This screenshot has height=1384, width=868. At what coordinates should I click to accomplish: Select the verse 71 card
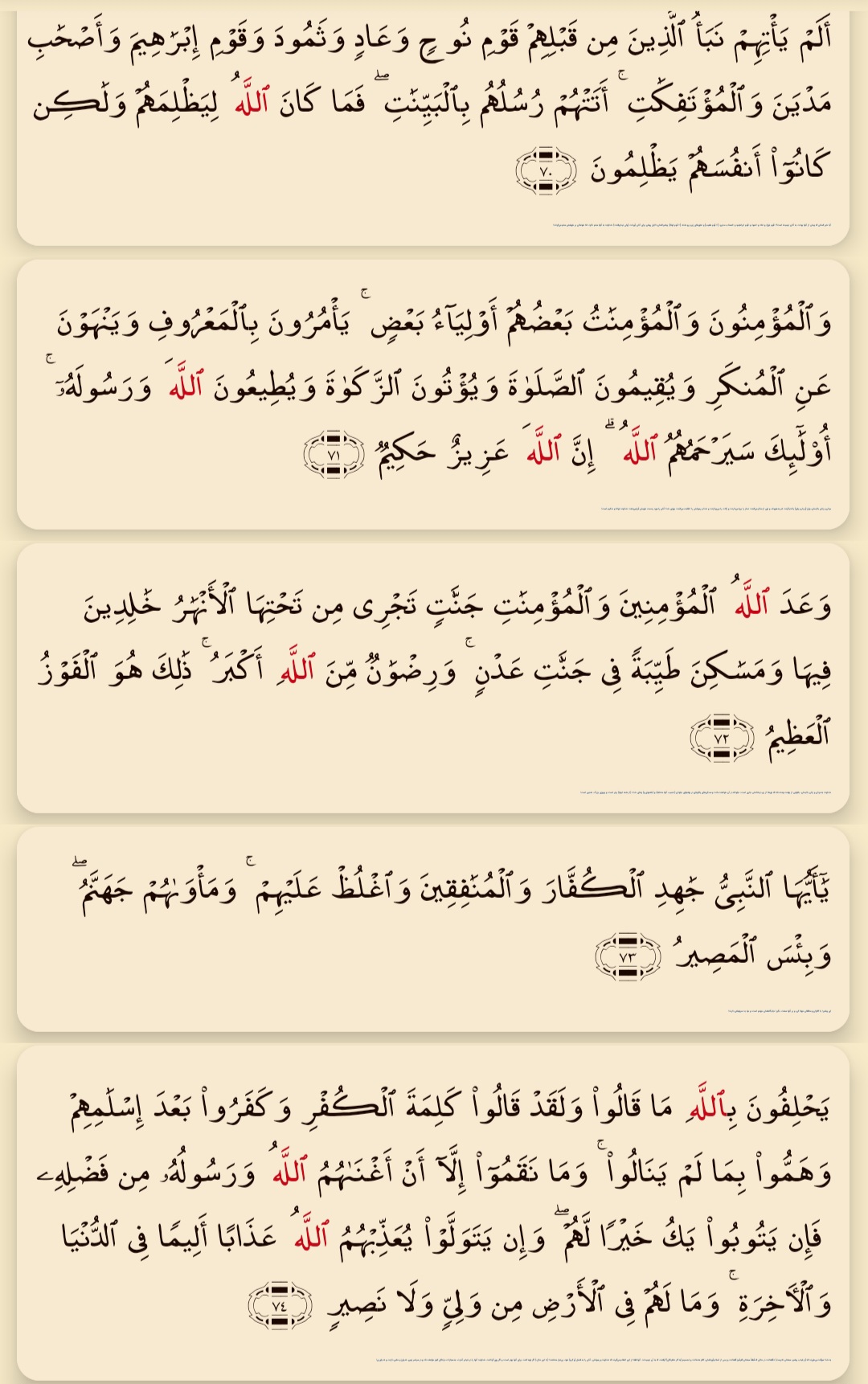[432, 394]
